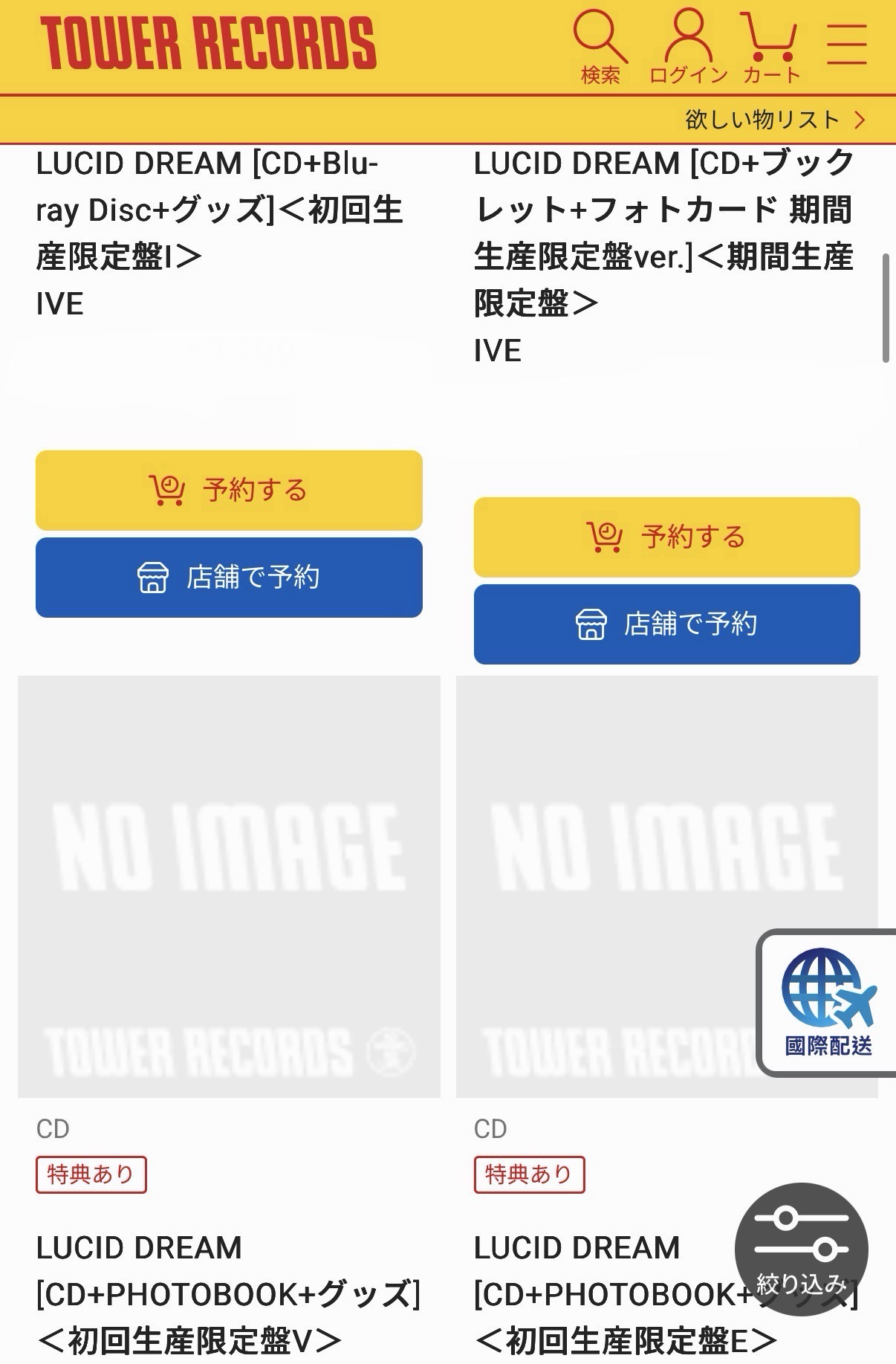Viewport: 896px width, 1364px height.
Task: Open LUCID DREAM CD+Blu-ray 初回生産限定盤I title
Action: [219, 210]
